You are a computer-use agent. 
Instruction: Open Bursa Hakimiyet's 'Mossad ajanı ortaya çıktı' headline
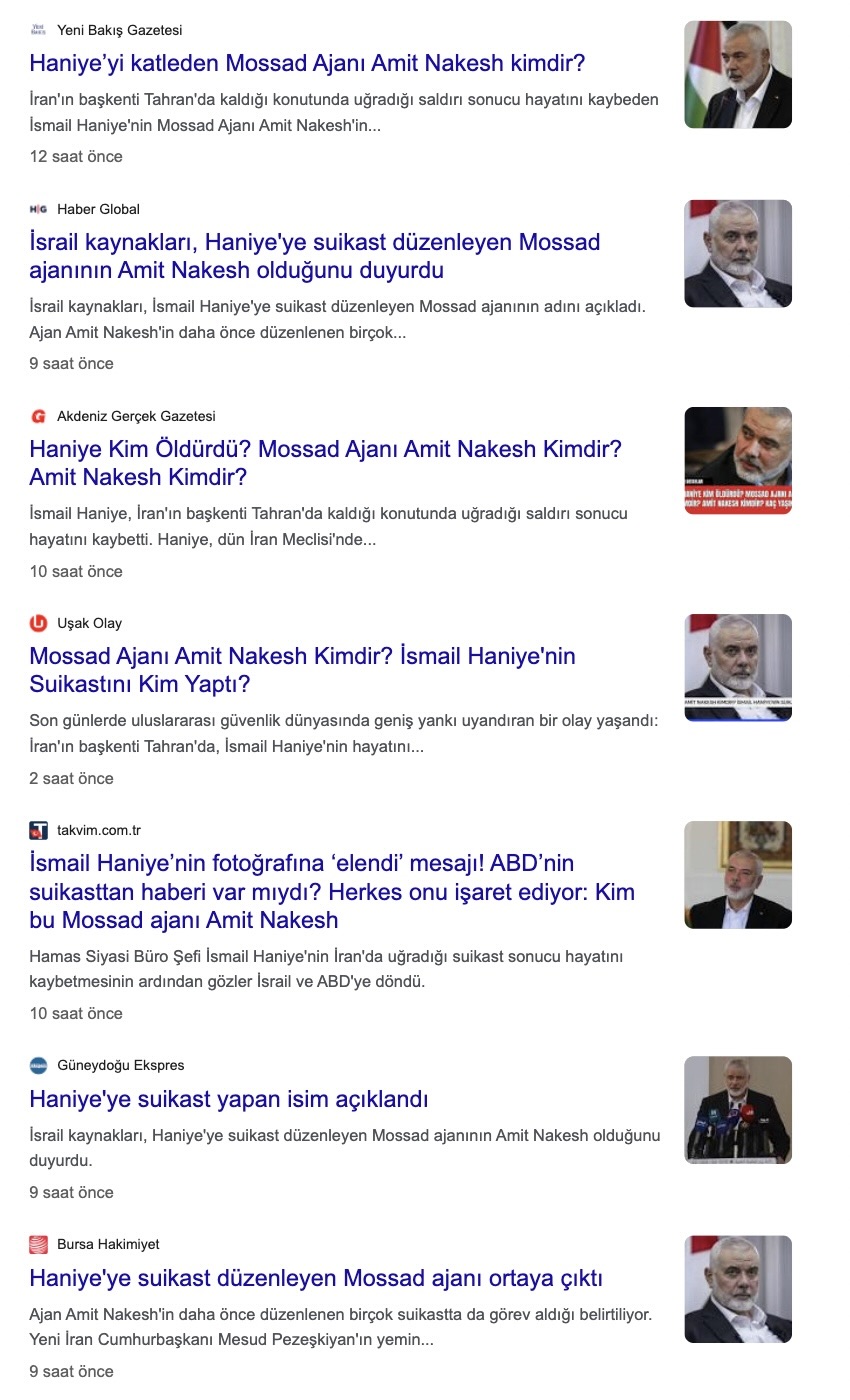click(316, 1279)
